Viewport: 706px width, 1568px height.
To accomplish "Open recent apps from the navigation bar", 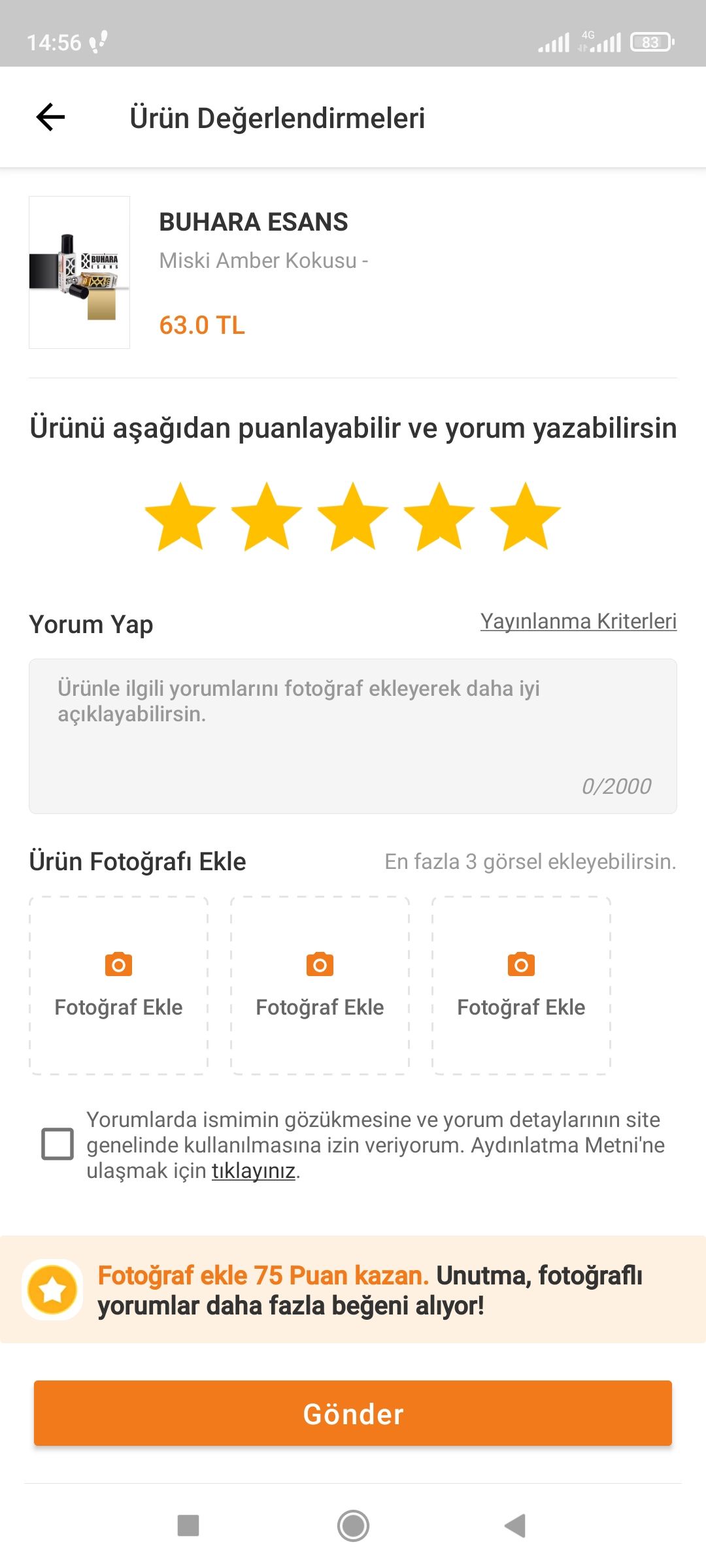I will click(188, 1526).
